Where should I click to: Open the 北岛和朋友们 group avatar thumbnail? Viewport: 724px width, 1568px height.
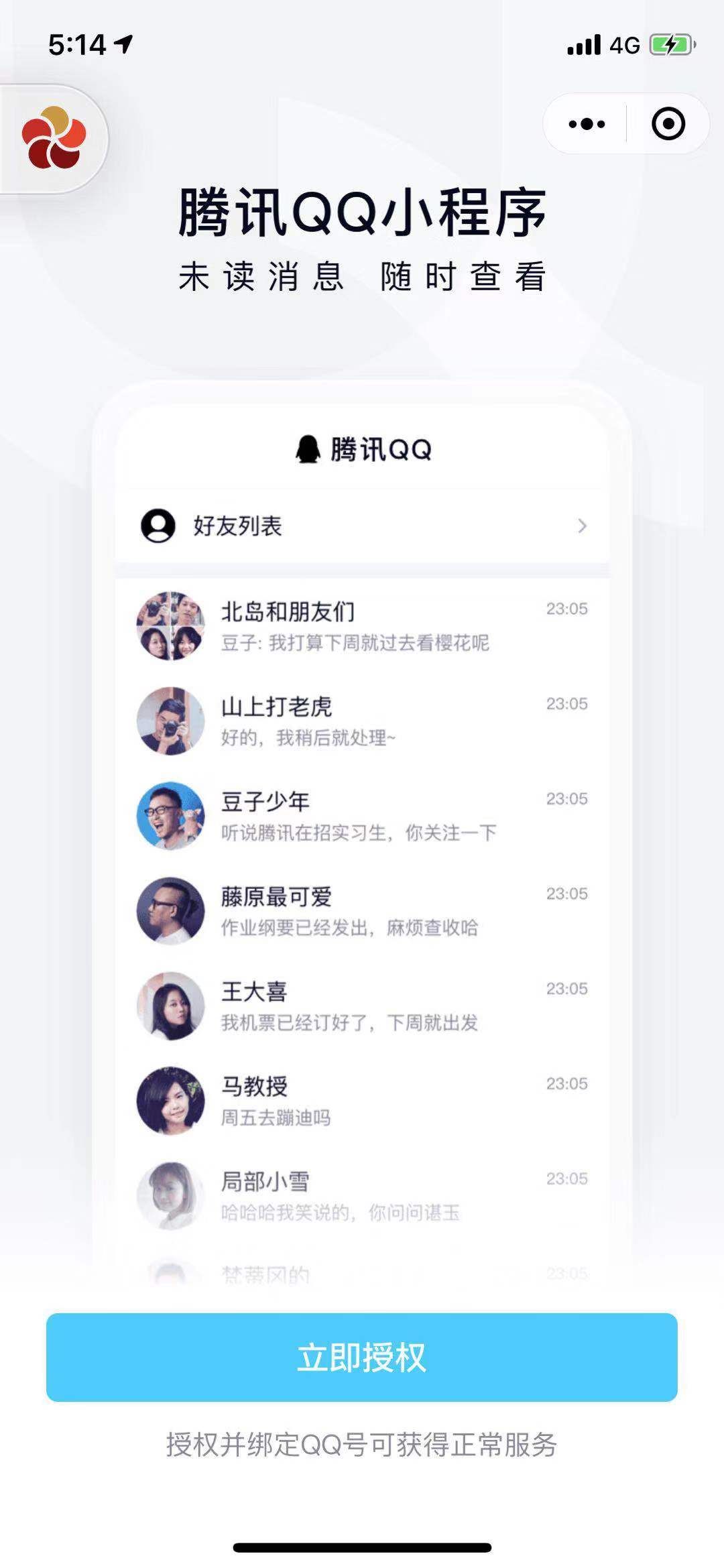(170, 628)
